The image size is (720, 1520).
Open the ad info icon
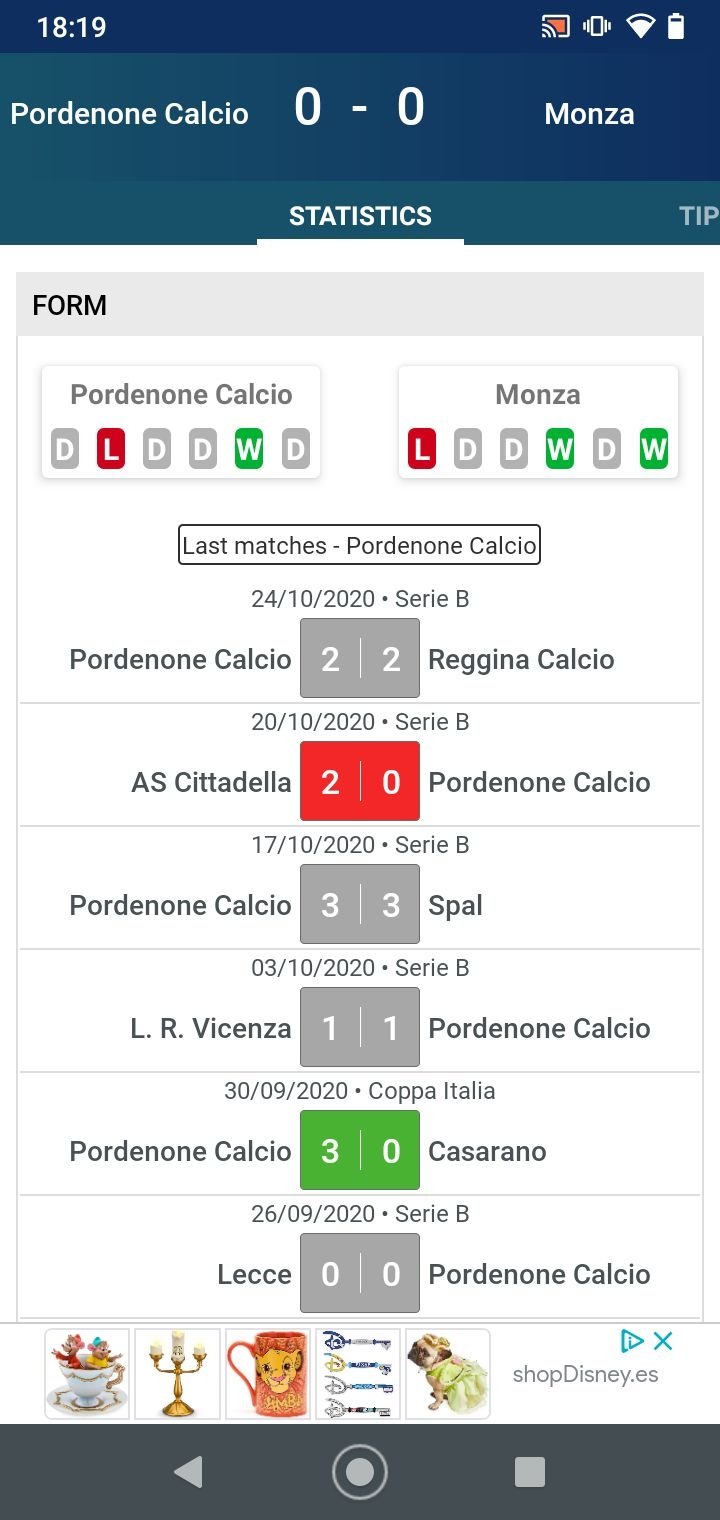coord(632,1341)
